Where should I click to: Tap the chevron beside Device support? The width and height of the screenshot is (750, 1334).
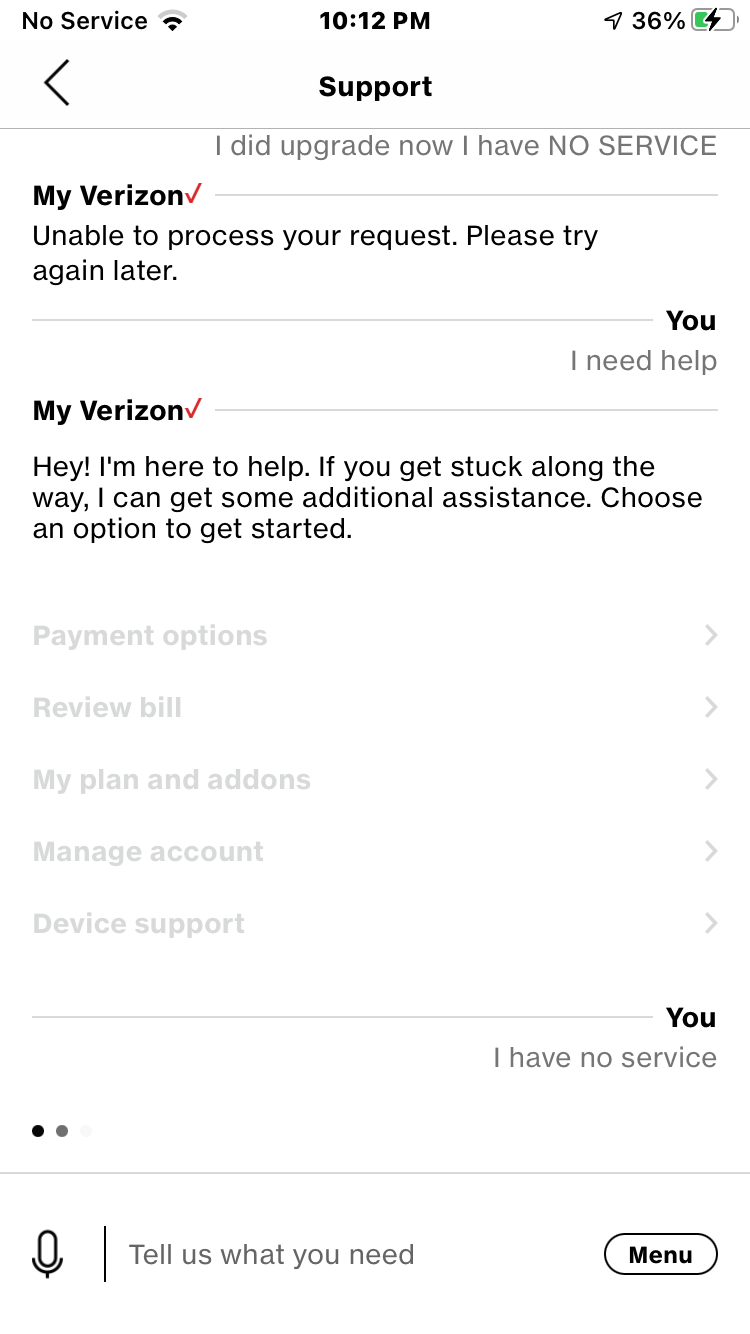[x=711, y=923]
